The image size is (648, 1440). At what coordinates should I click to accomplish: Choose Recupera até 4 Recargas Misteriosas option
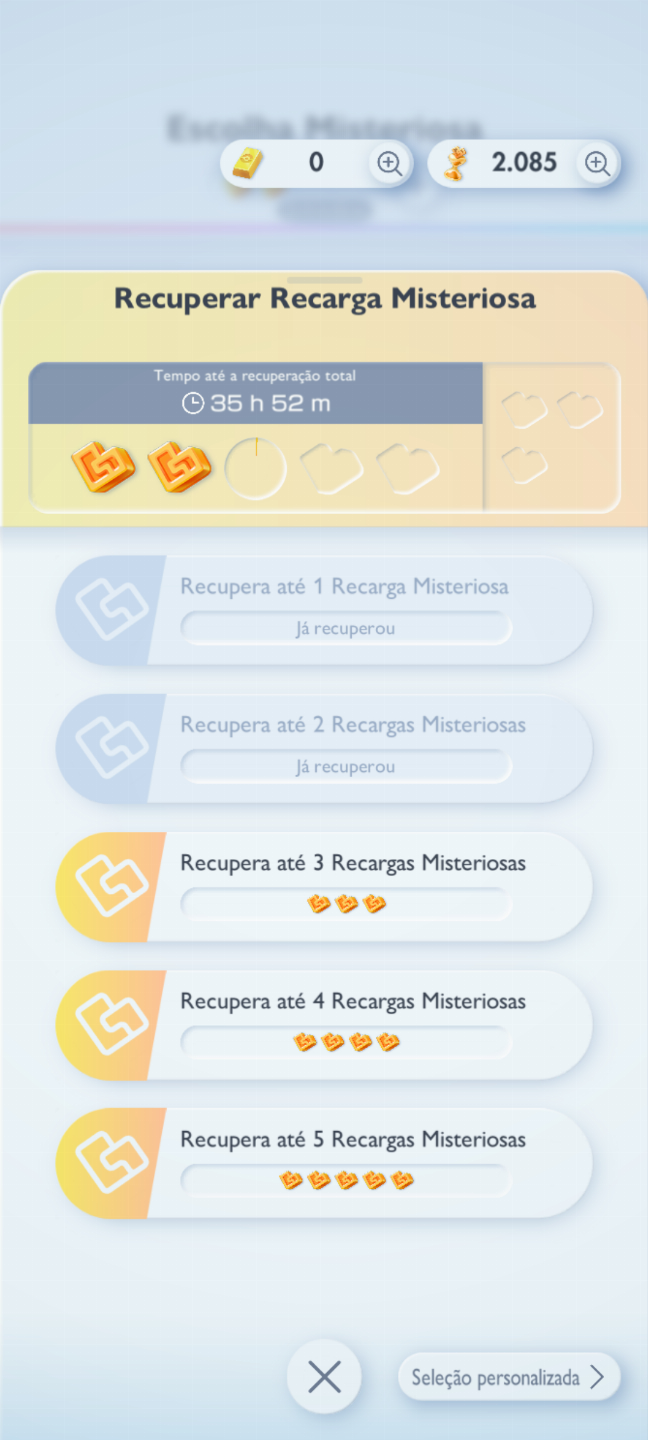[x=324, y=1024]
